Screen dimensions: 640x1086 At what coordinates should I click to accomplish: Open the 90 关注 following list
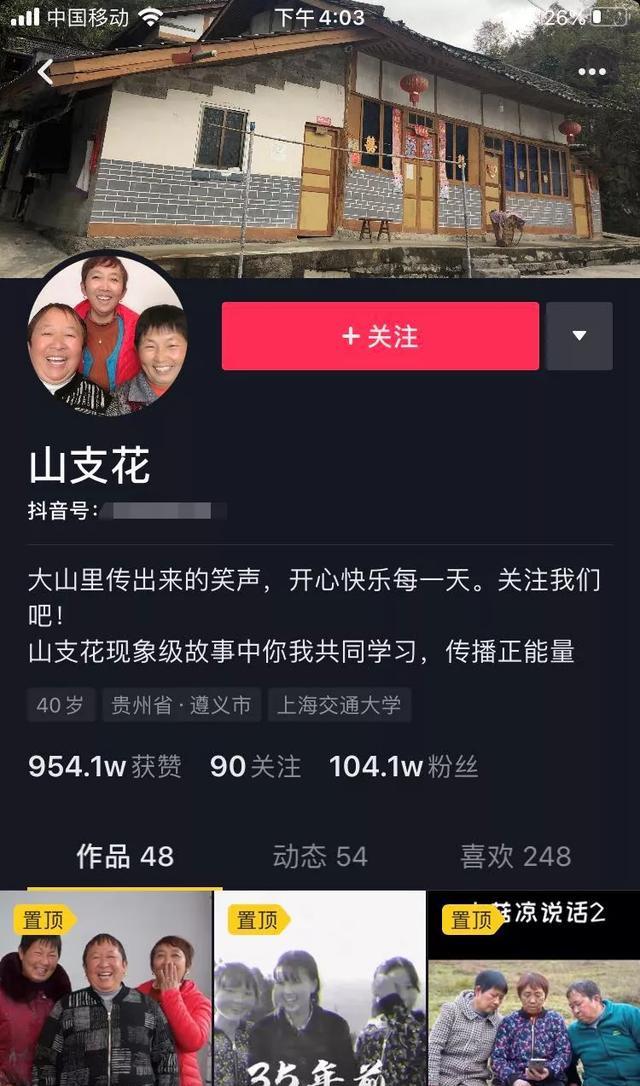[255, 766]
